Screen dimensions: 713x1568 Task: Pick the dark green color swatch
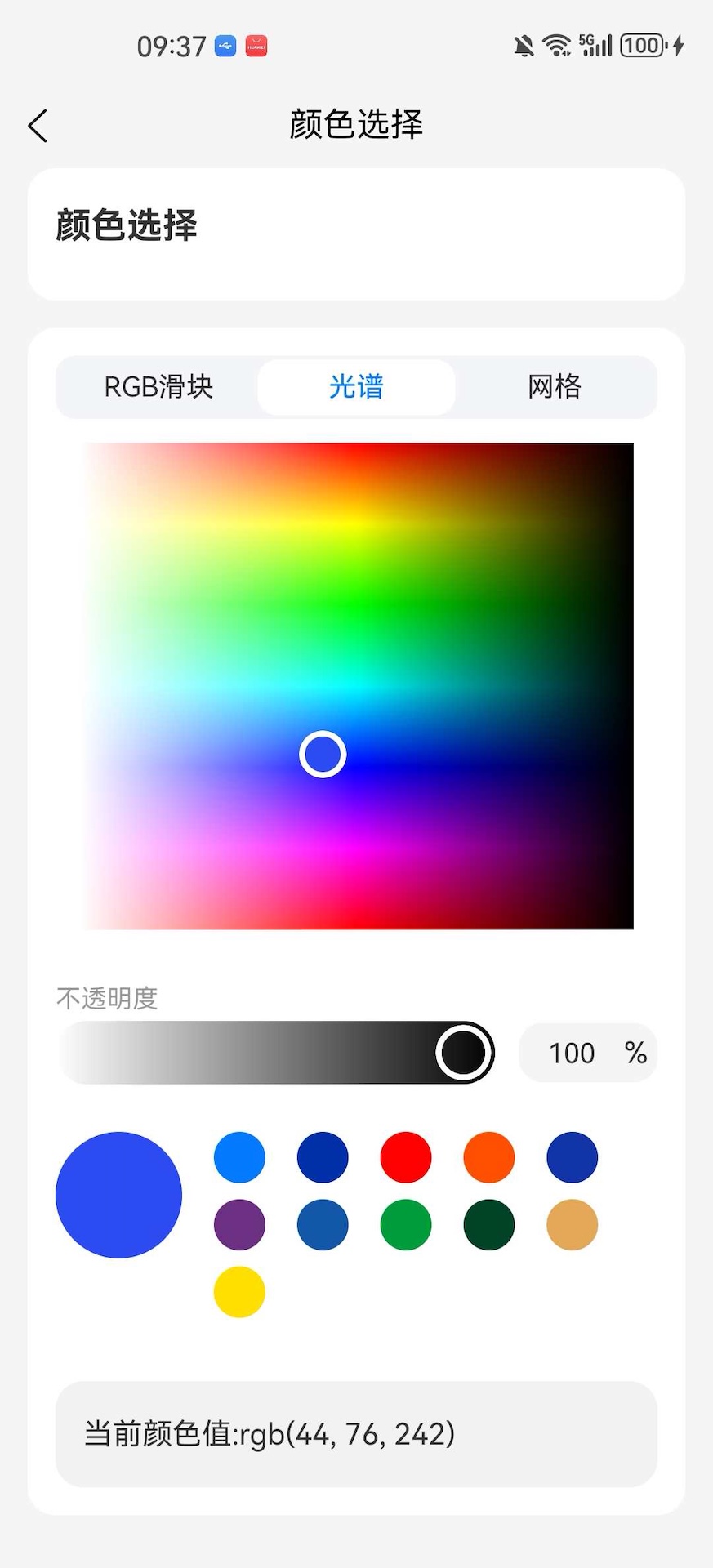coord(489,1224)
